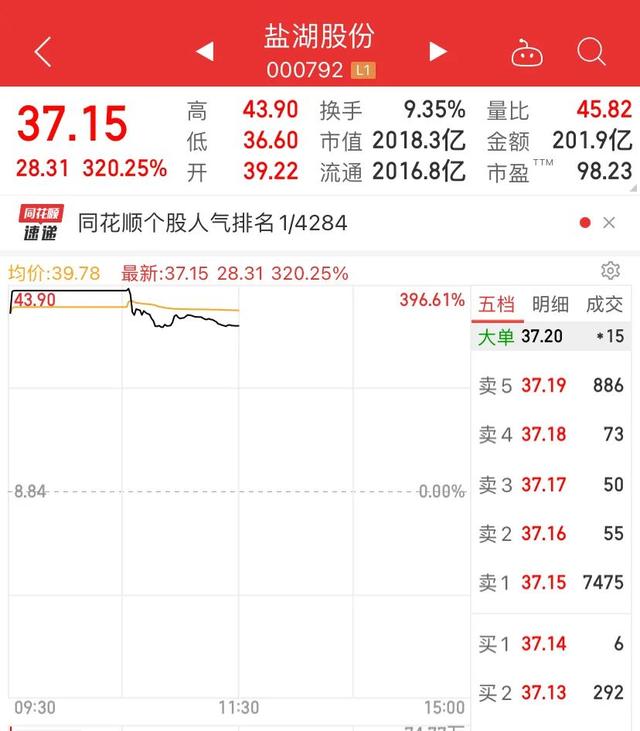Viewport: 640px width, 731px height.
Task: Open chart settings gear
Action: point(610,271)
